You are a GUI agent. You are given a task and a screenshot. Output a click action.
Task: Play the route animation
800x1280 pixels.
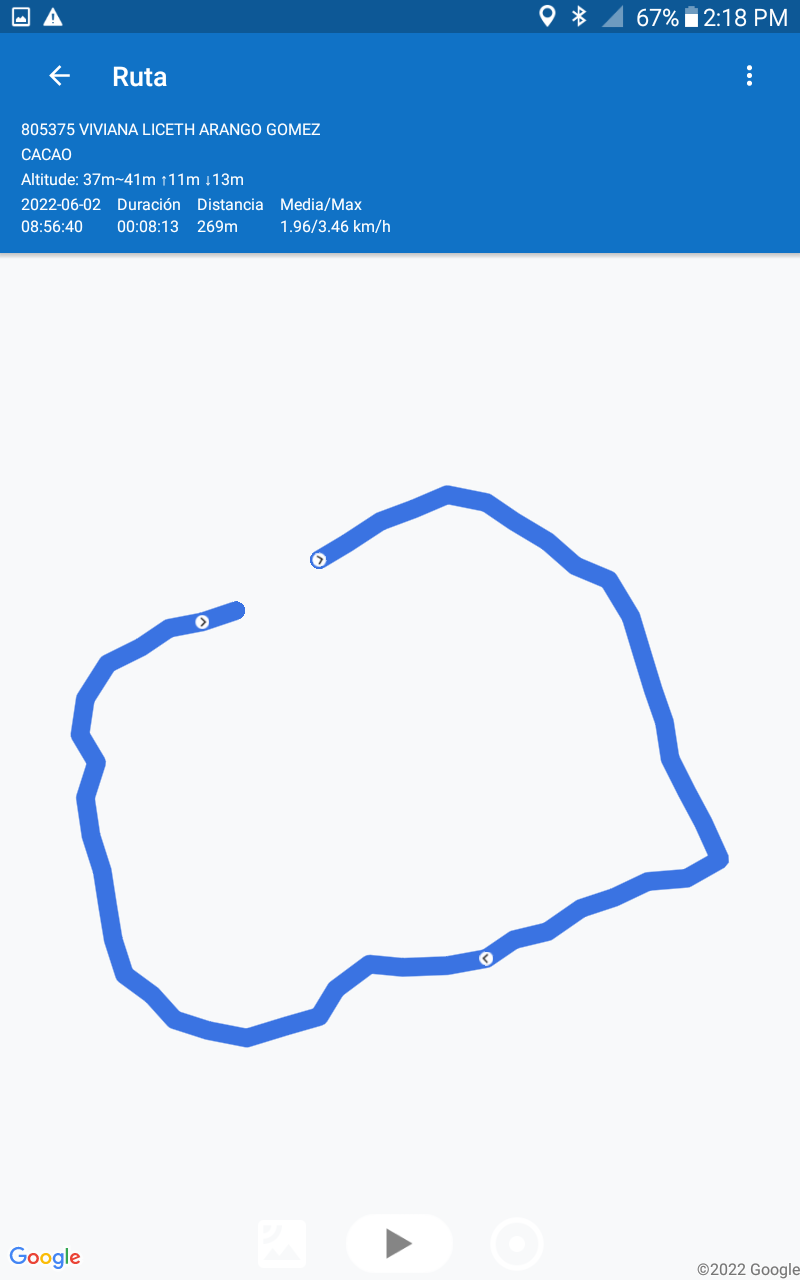click(399, 1243)
